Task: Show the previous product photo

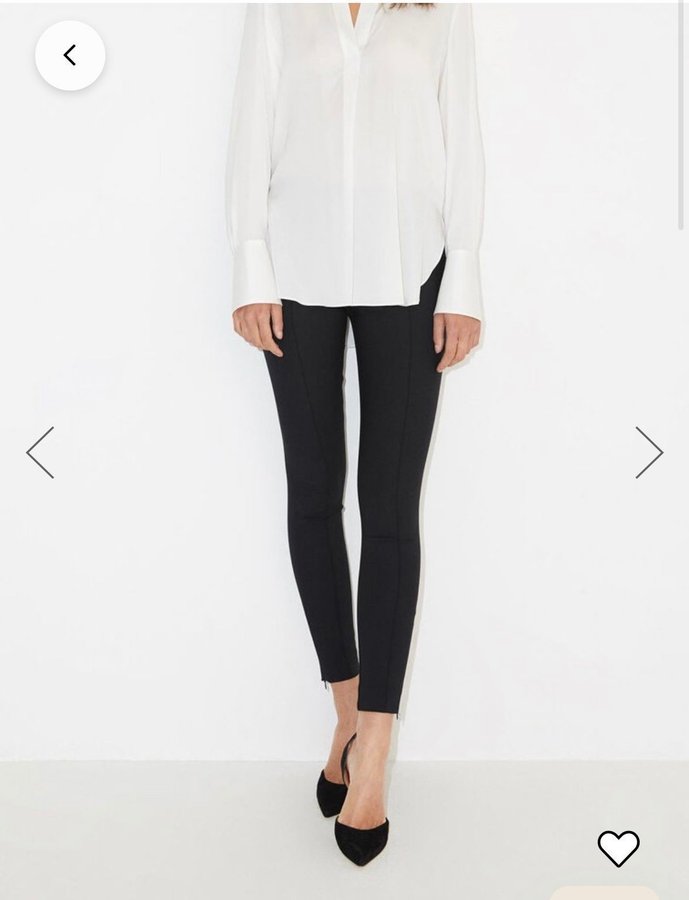Action: click(40, 453)
